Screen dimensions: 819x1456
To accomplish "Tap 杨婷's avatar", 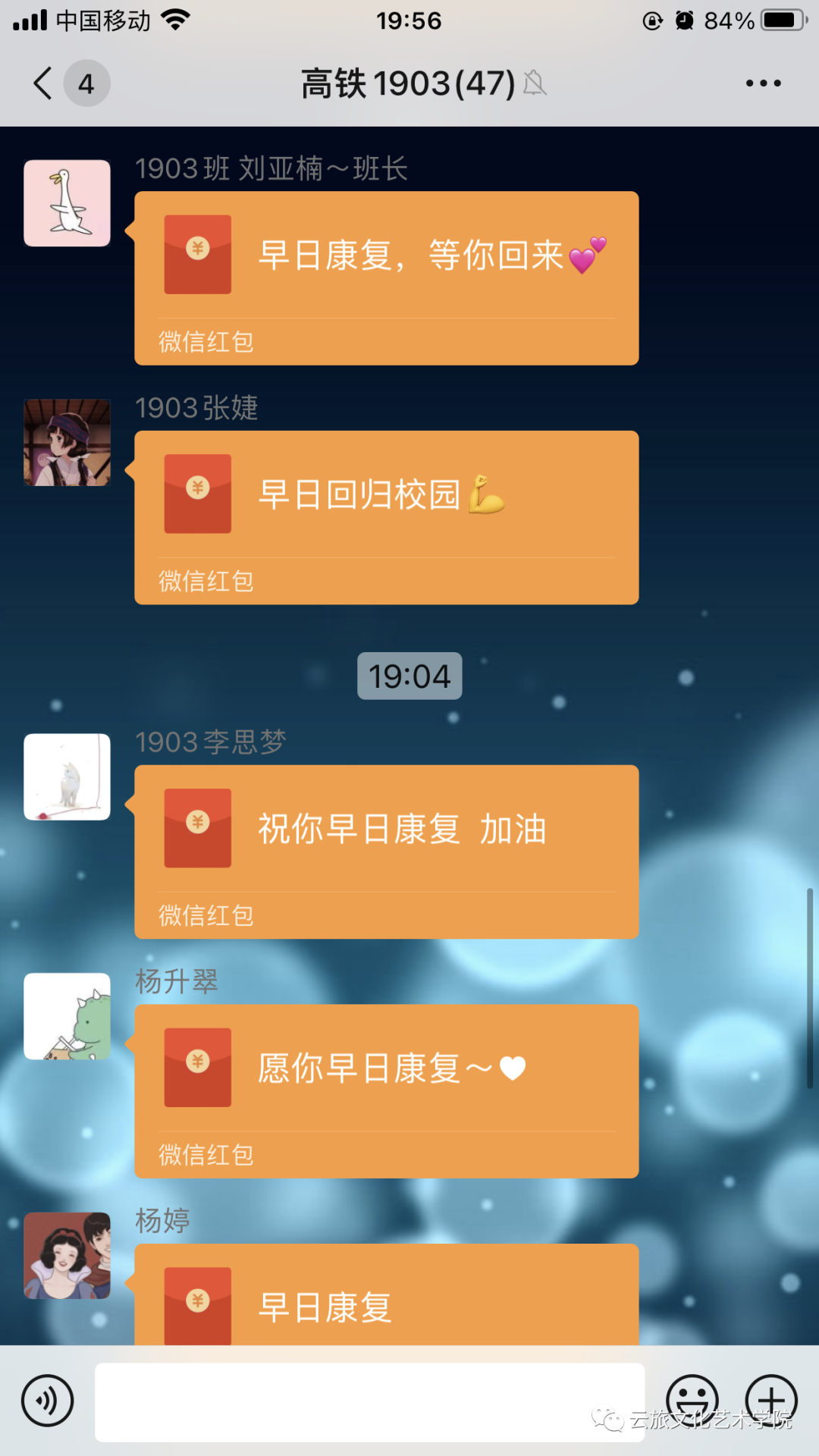I will click(67, 1256).
